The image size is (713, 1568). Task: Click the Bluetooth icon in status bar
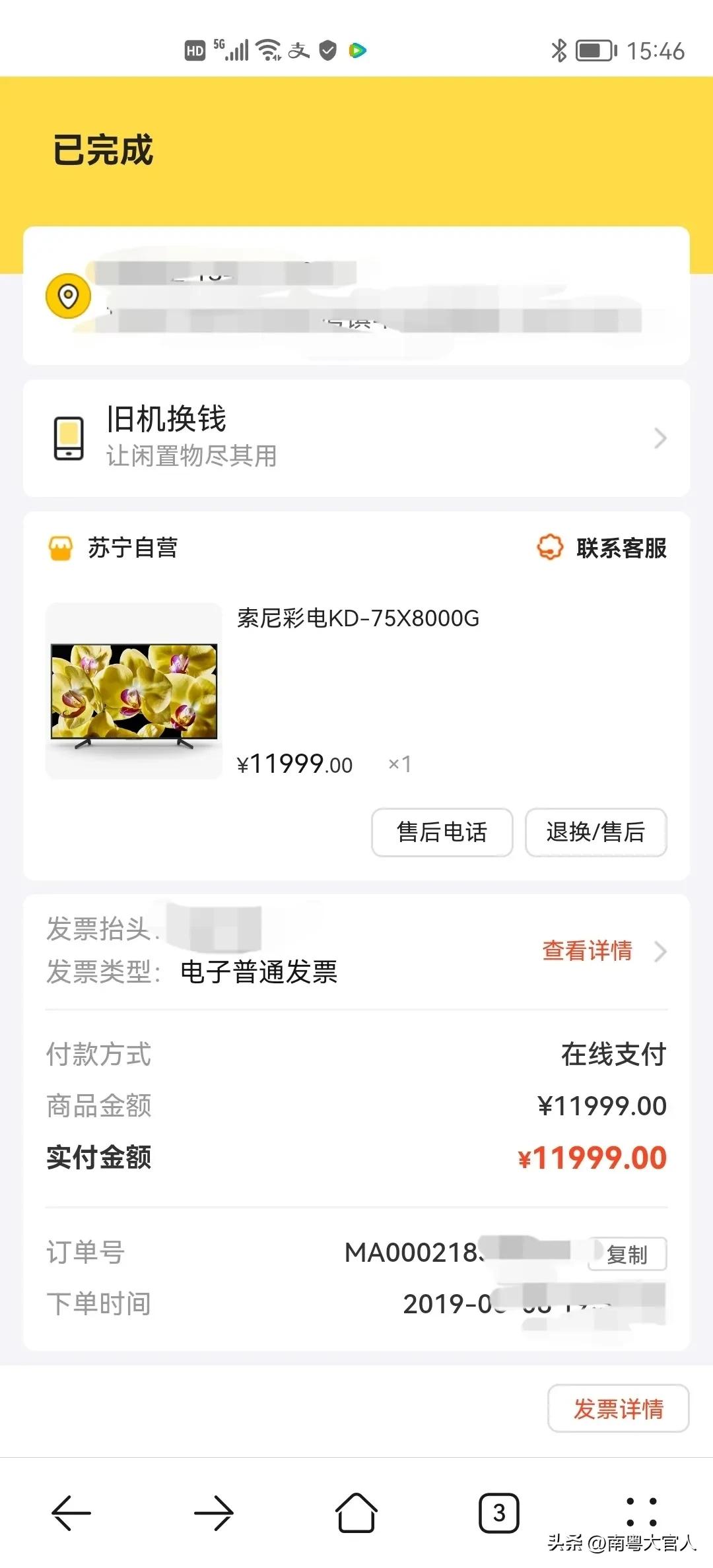coord(560,50)
